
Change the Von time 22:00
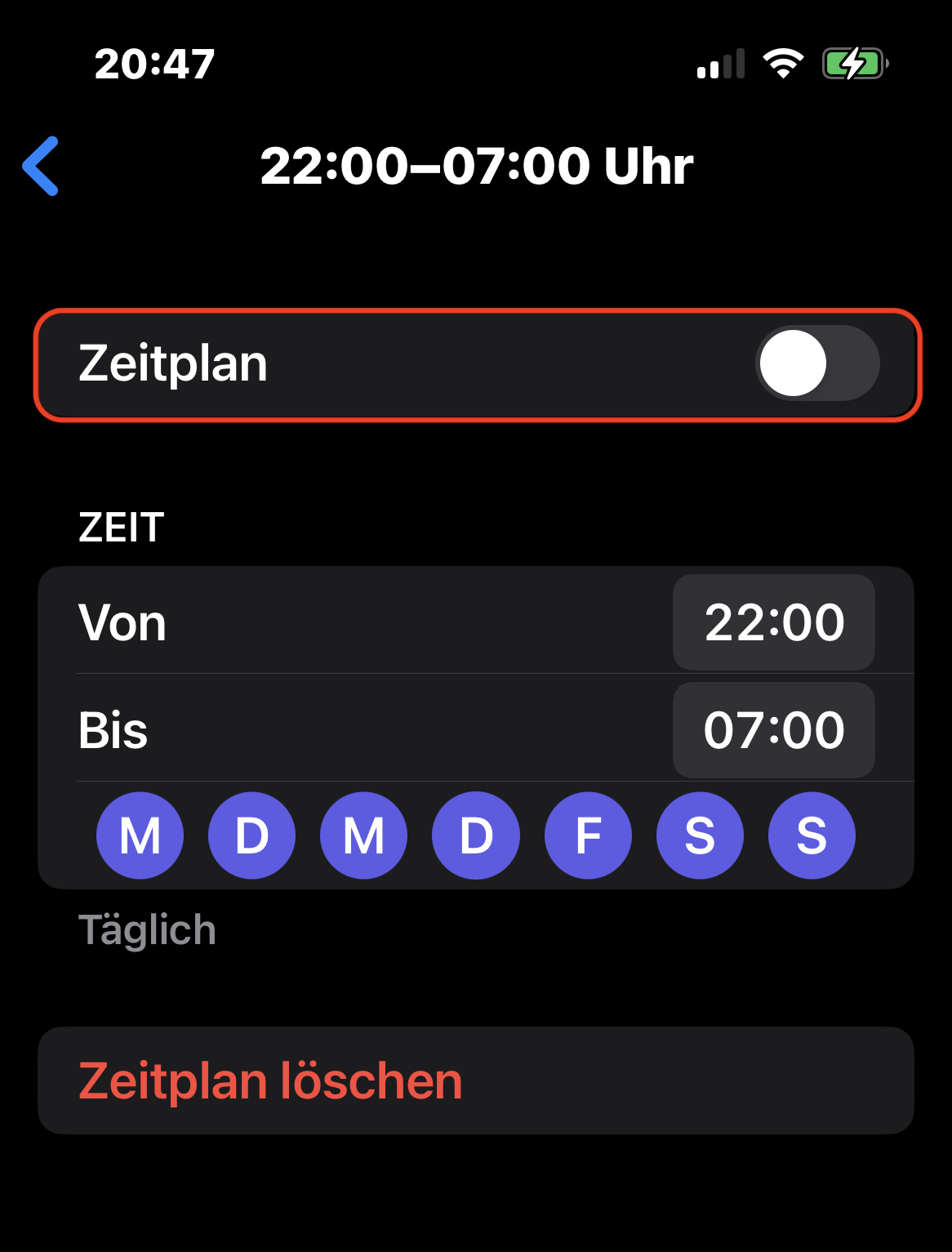(774, 622)
